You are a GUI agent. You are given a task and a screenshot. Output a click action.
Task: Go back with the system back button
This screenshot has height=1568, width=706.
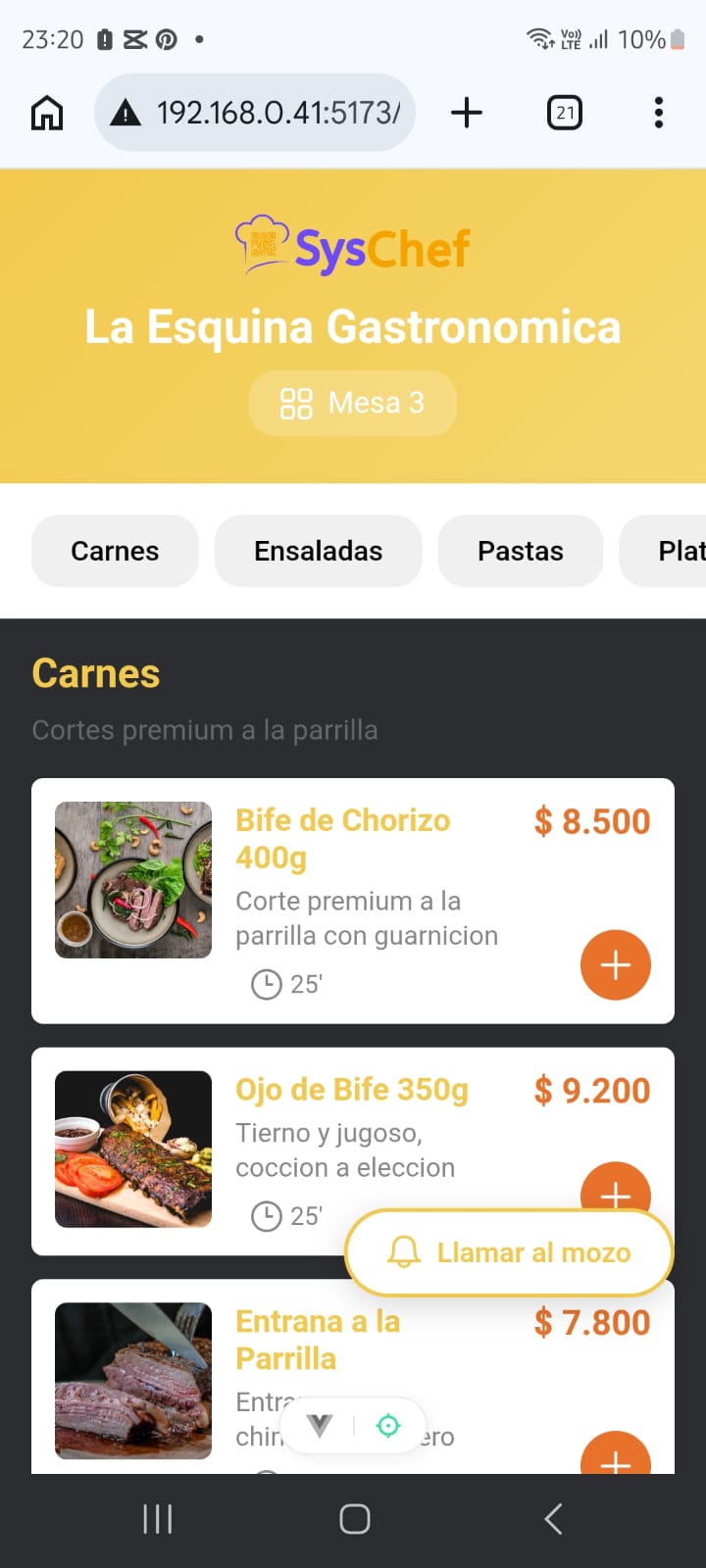click(x=553, y=1519)
